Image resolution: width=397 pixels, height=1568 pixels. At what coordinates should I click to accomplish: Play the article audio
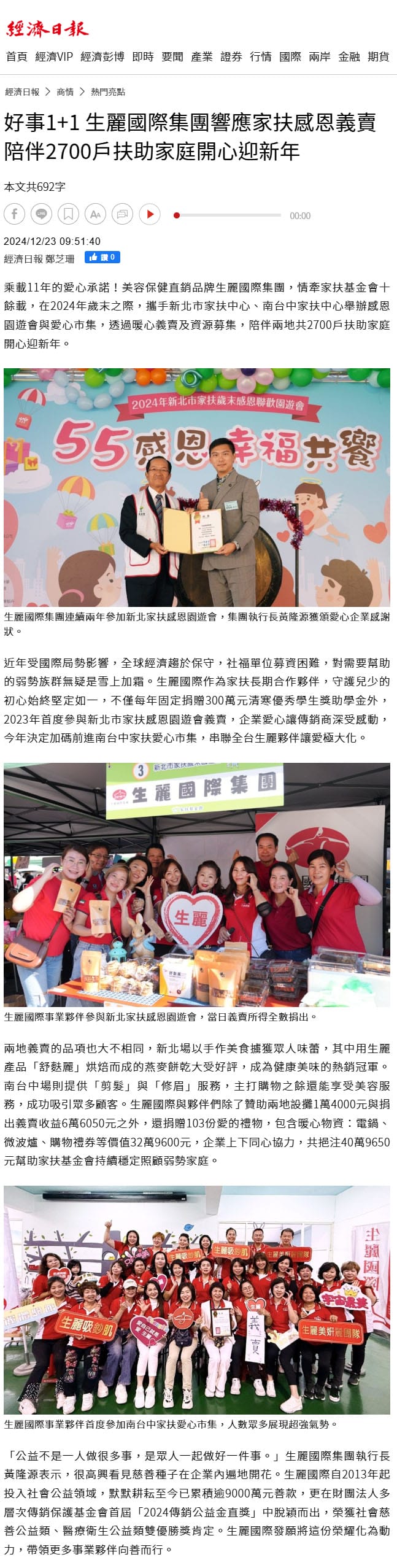point(150,214)
